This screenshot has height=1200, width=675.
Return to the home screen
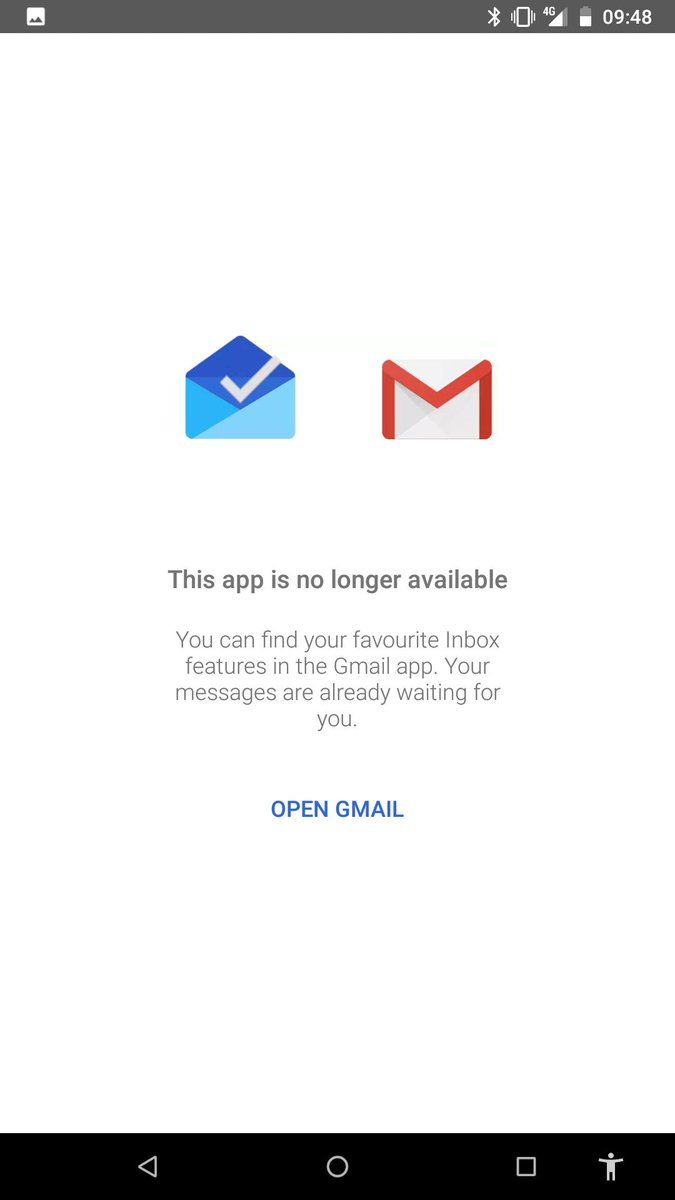(x=337, y=1166)
